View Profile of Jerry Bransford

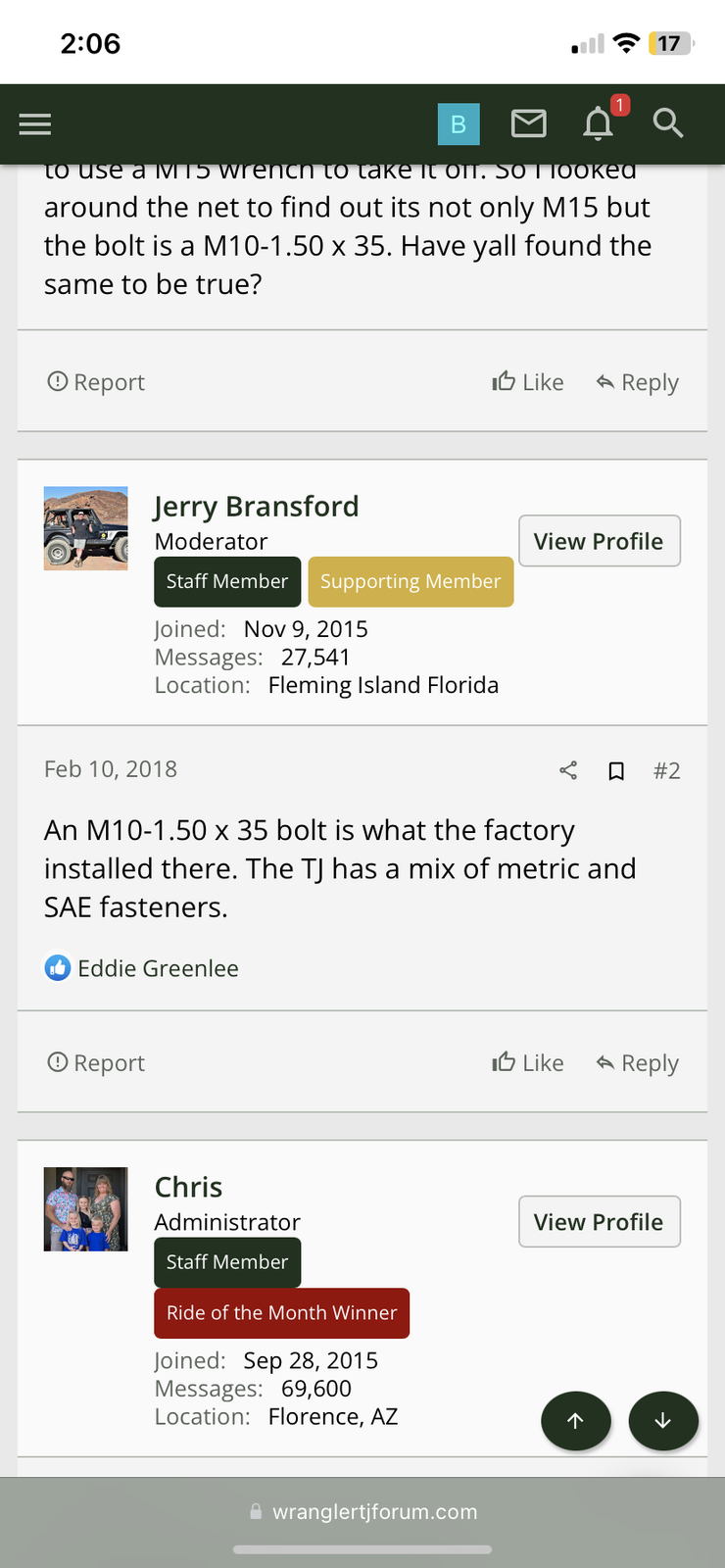(599, 541)
